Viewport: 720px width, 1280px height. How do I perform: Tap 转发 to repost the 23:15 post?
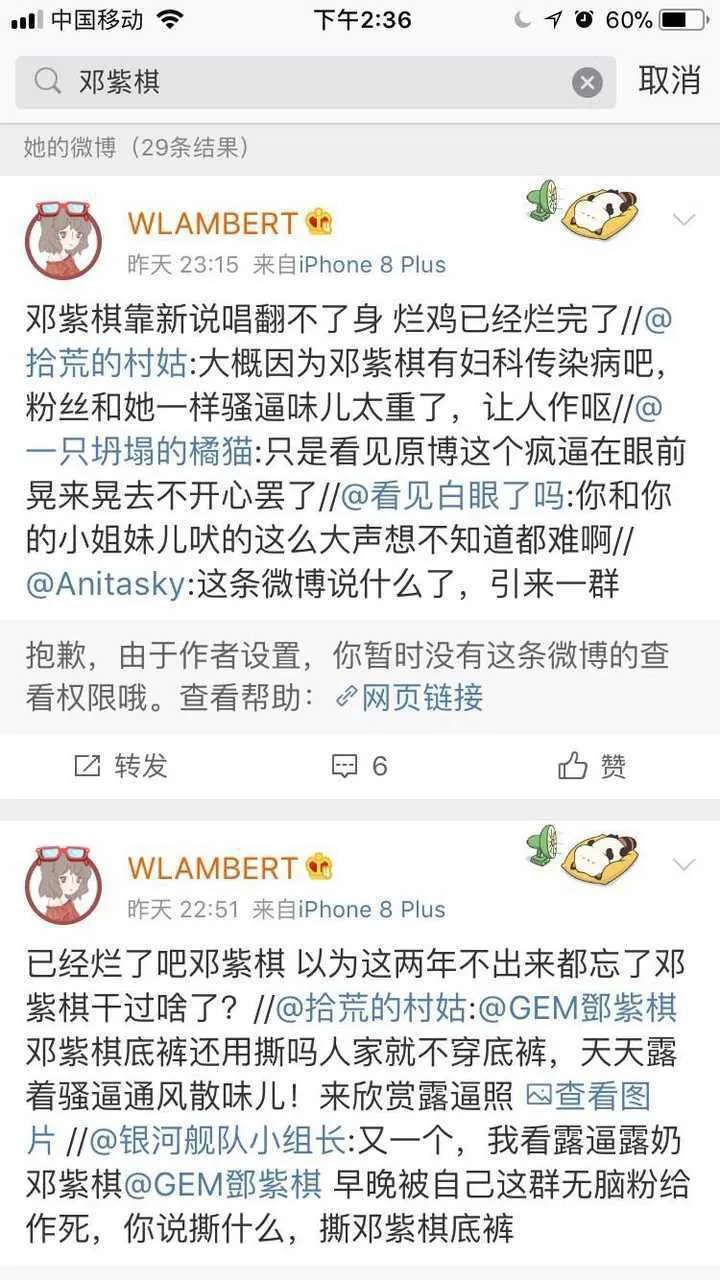tap(122, 767)
